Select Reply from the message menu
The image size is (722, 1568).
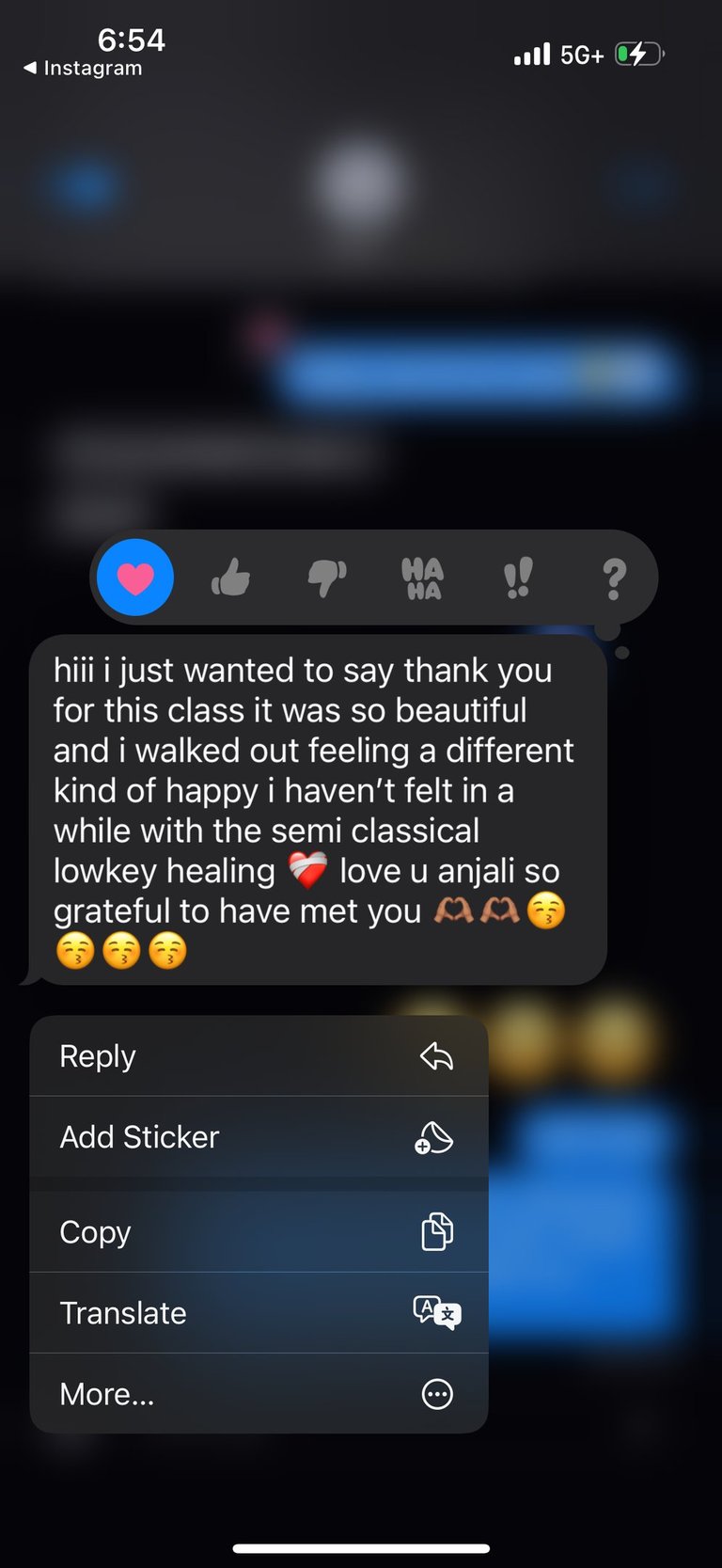coord(259,1056)
